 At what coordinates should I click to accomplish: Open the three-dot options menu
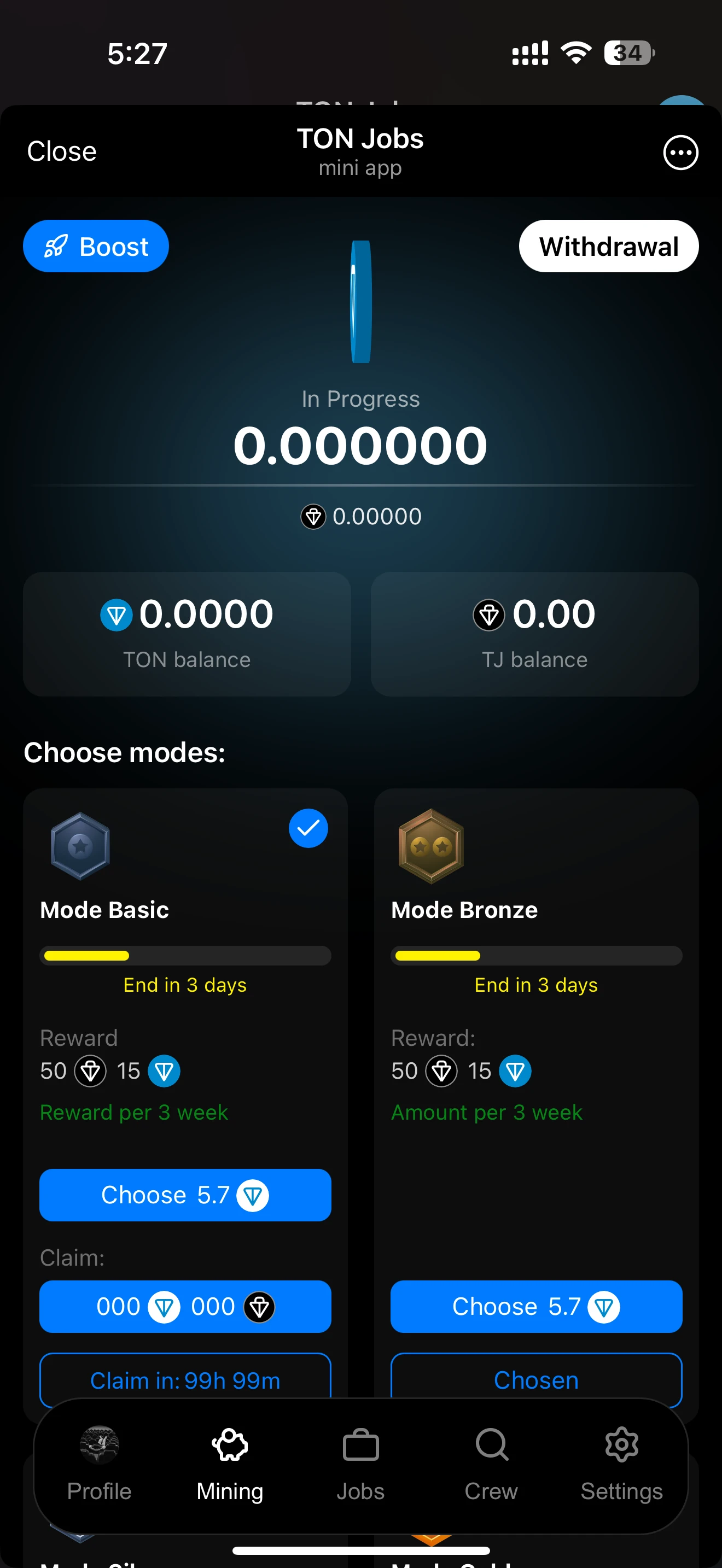tap(680, 152)
